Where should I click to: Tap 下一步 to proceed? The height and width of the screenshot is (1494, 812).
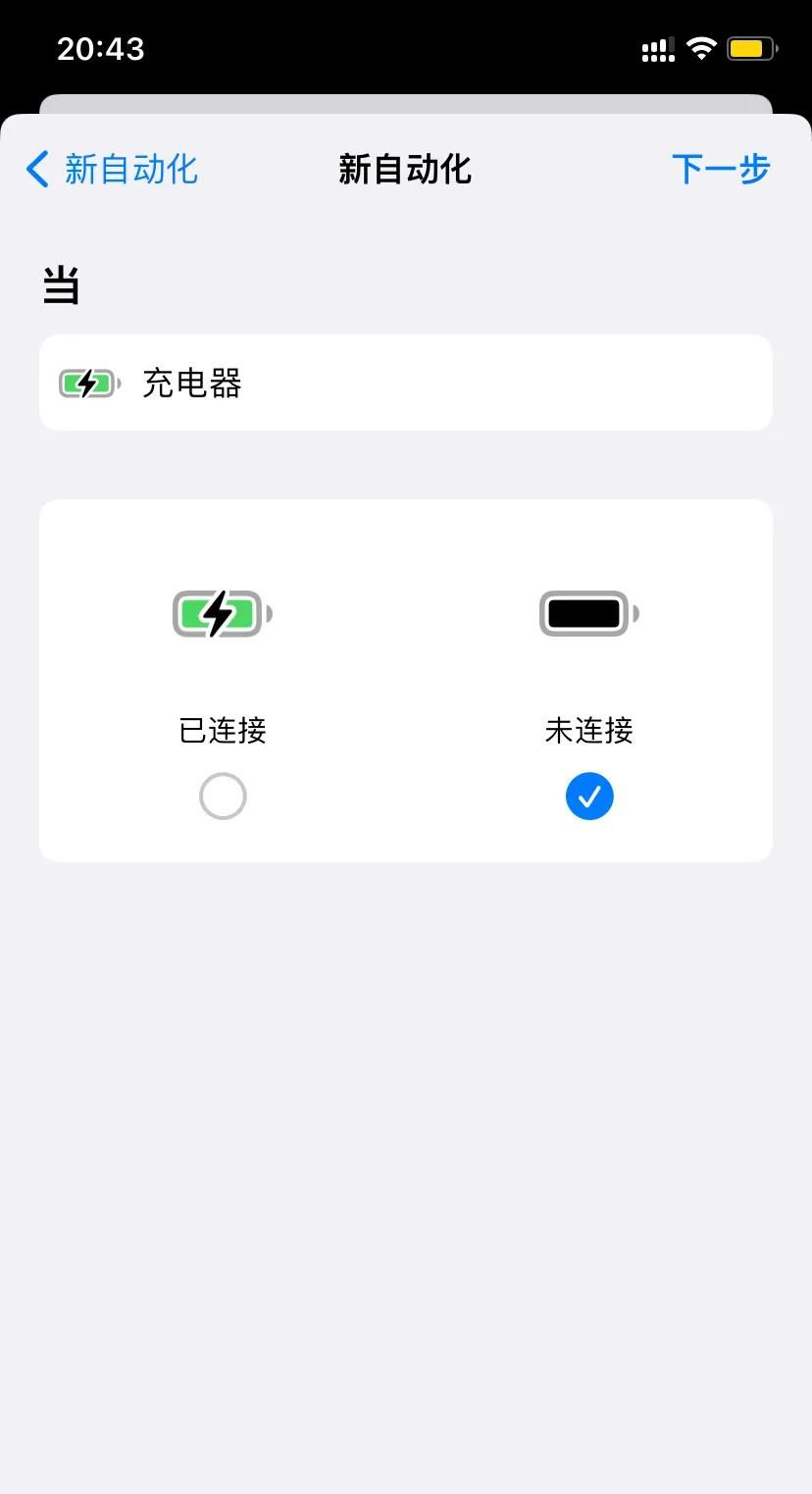click(x=721, y=169)
